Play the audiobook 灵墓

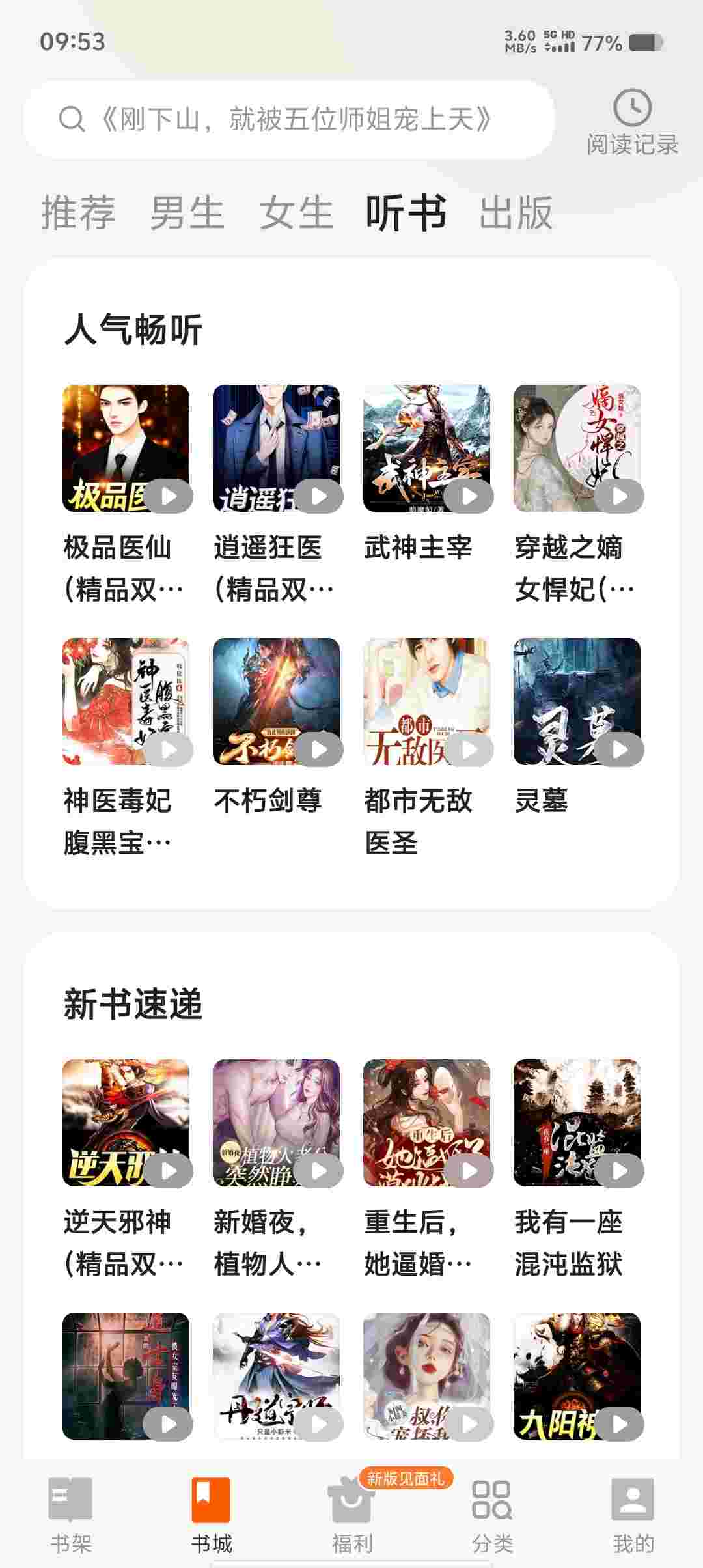pos(620,749)
